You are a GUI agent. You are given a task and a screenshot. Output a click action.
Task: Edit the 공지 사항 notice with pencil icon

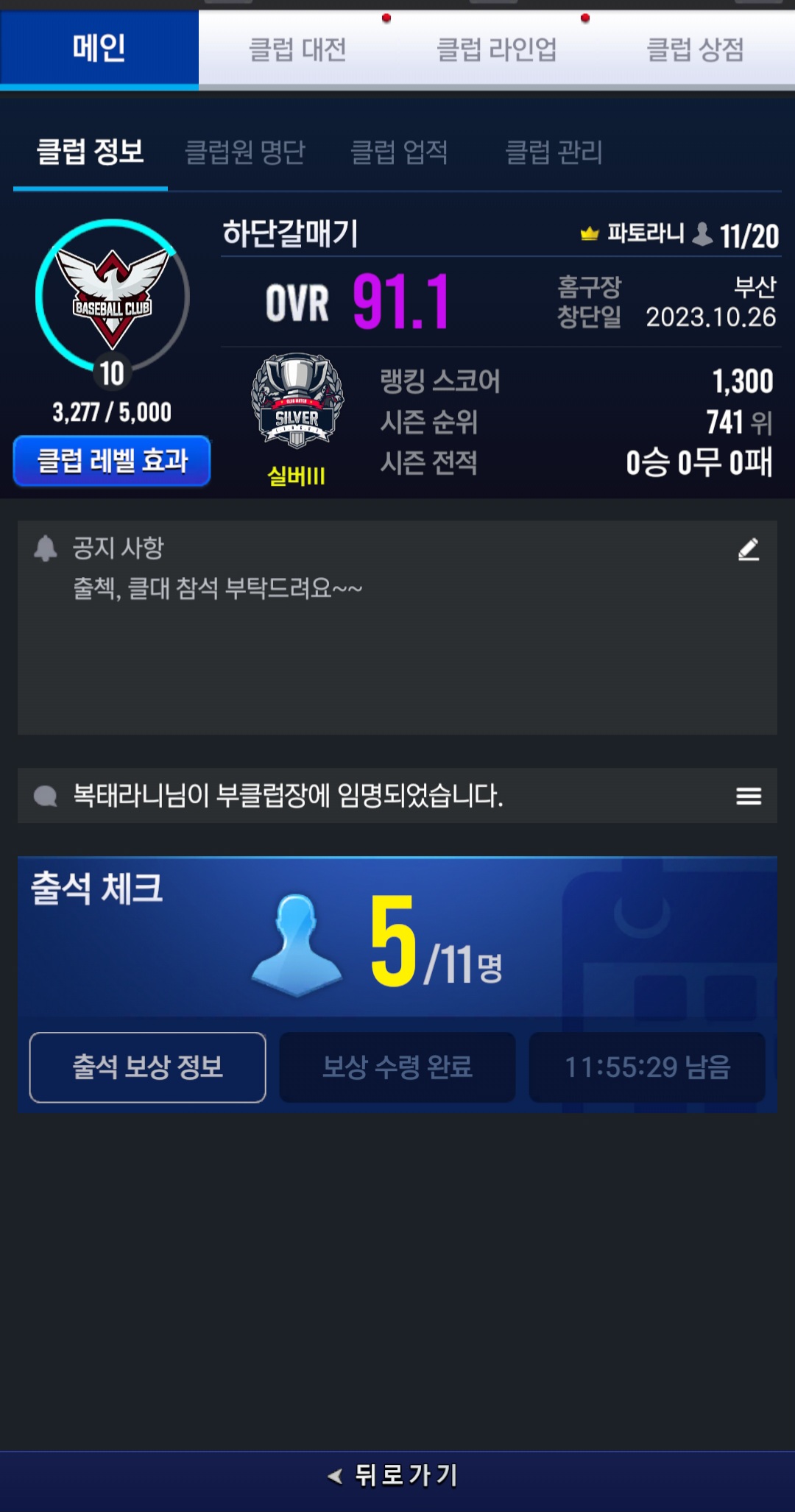coord(749,549)
